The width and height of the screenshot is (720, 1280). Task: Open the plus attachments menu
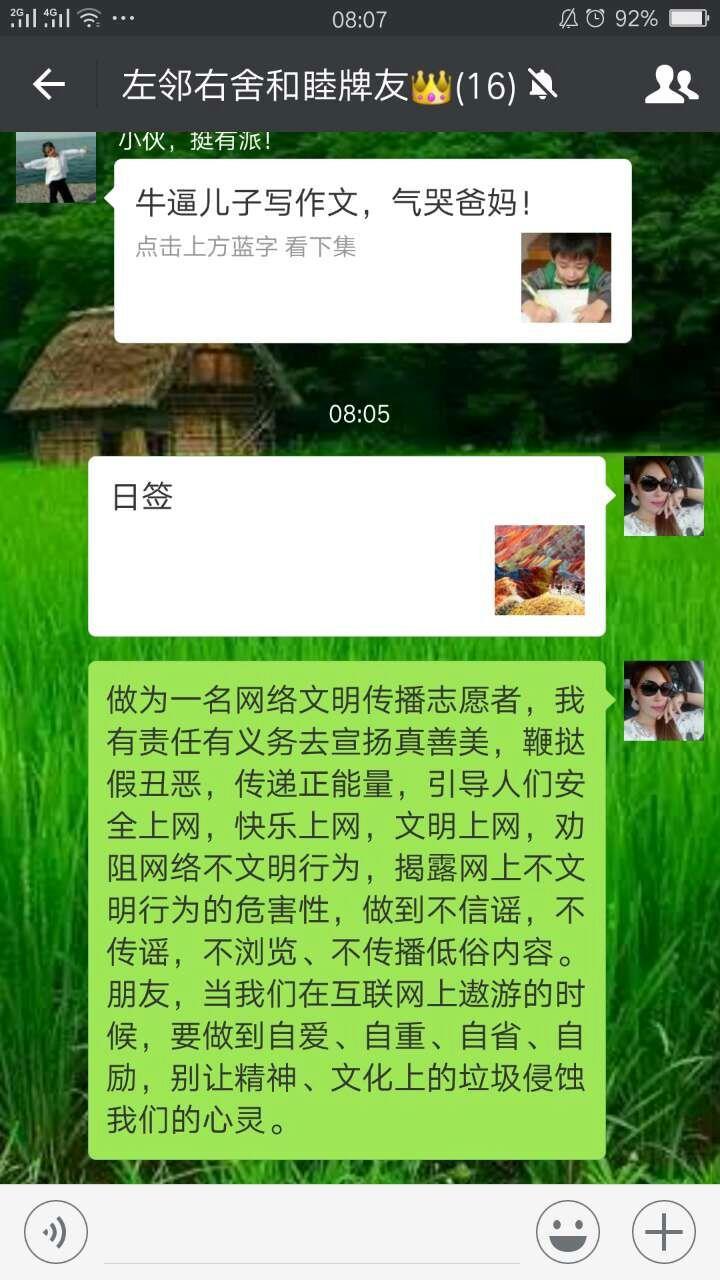tap(664, 1232)
